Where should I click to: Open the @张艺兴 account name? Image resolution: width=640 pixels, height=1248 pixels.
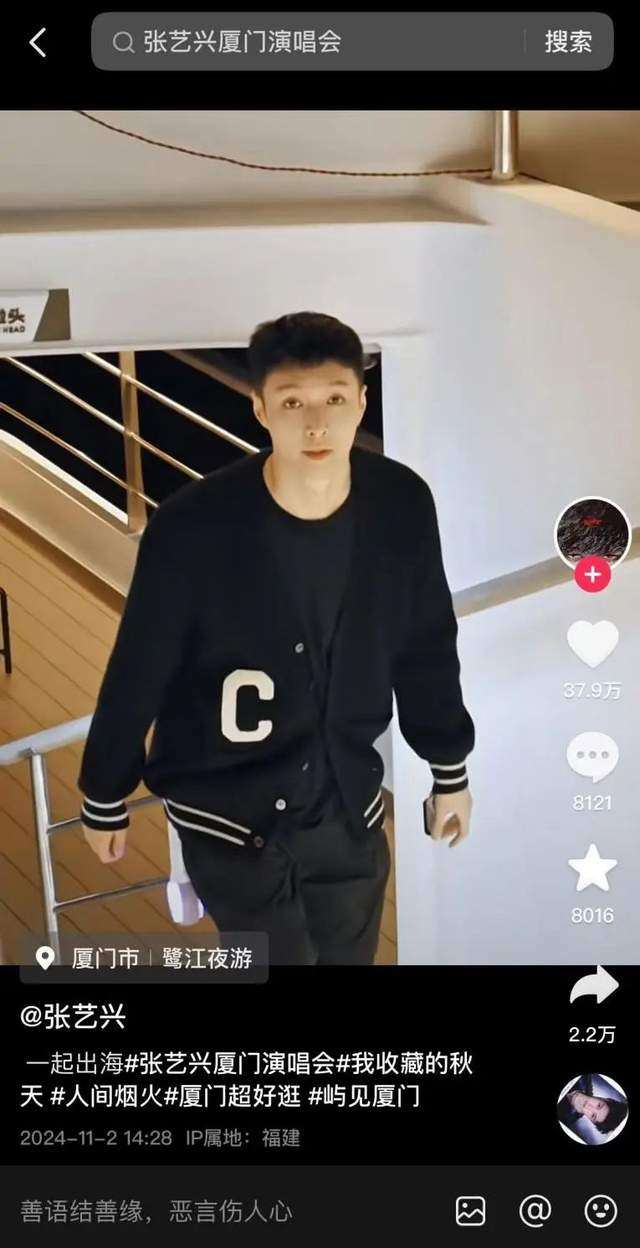click(x=73, y=1017)
